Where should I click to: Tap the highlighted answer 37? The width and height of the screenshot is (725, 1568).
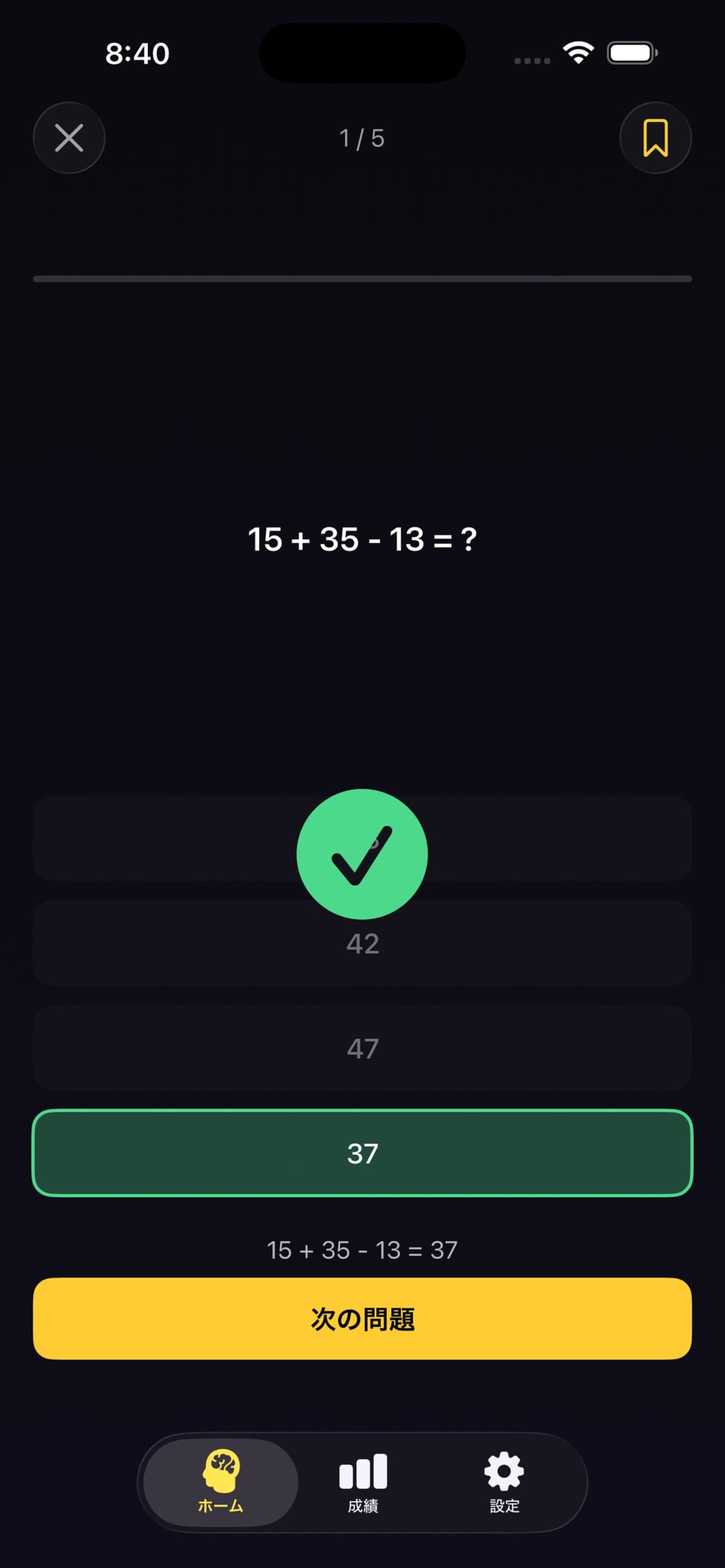pos(362,1153)
